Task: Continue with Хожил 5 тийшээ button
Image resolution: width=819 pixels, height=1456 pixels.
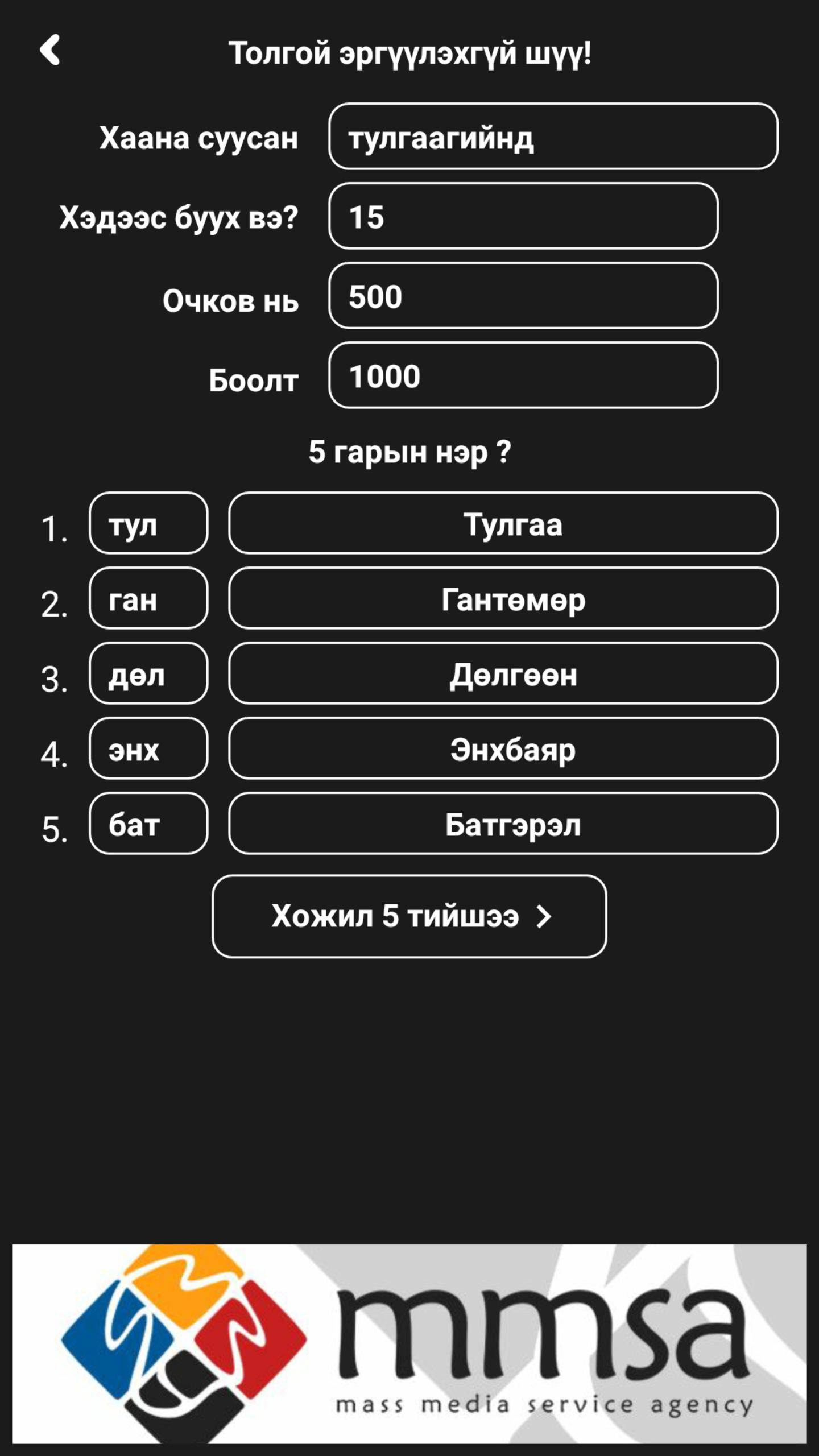Action: click(x=409, y=916)
